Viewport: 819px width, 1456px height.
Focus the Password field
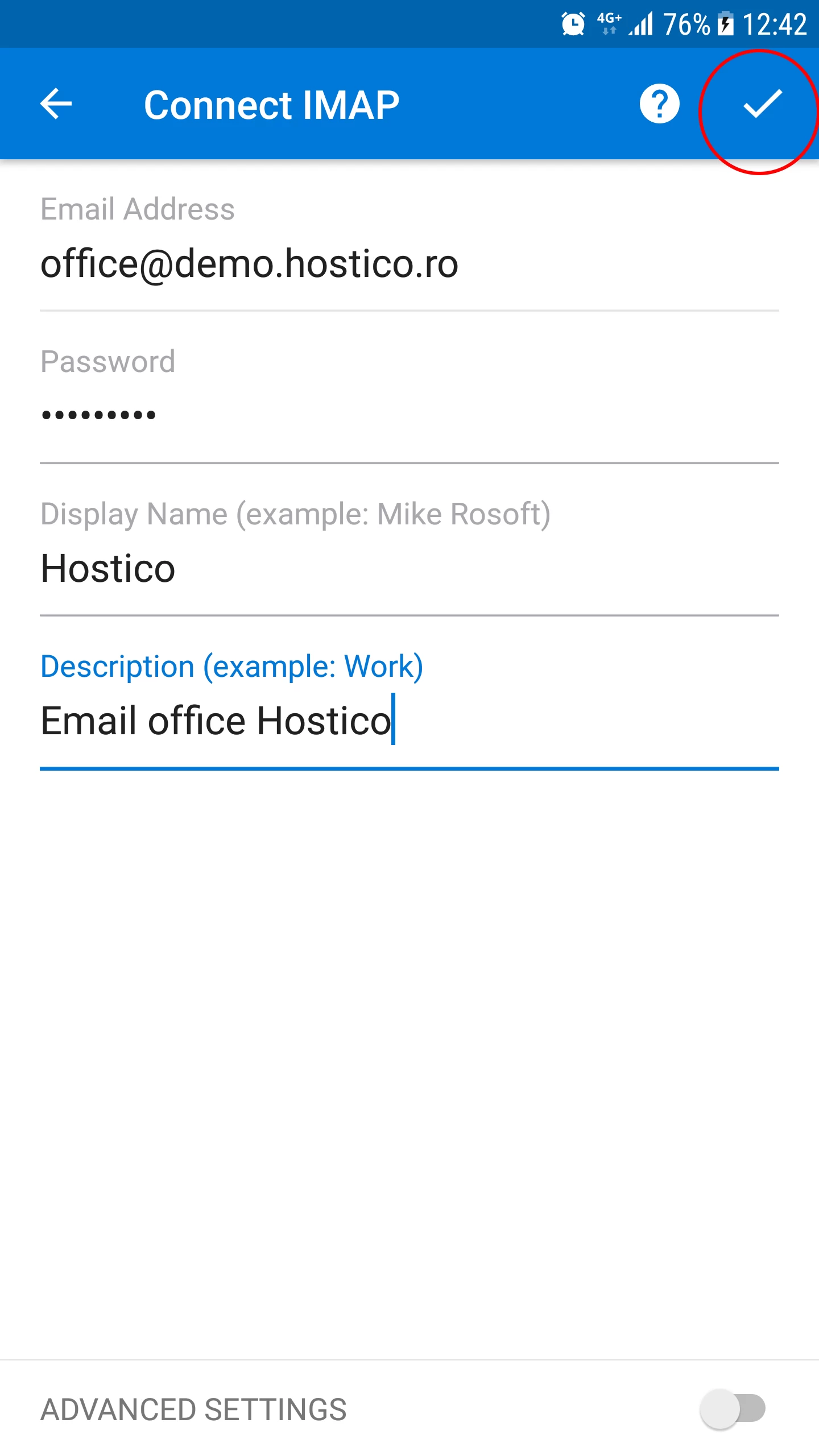408,415
